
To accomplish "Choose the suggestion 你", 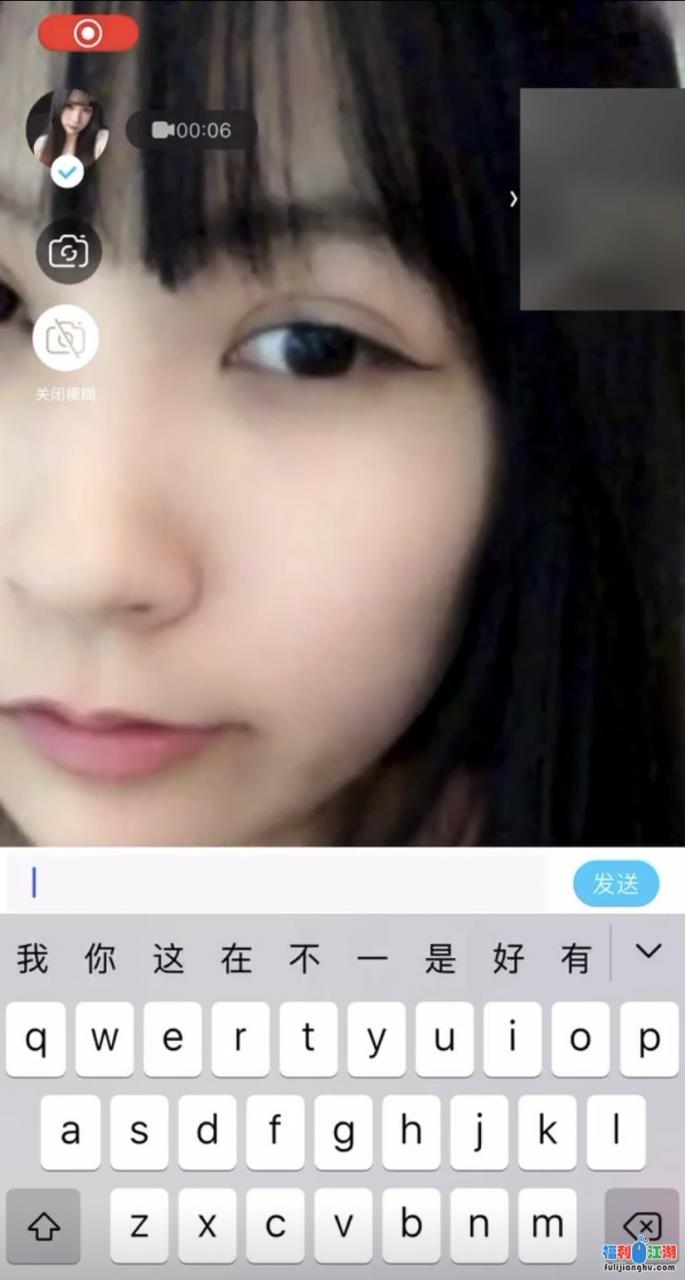I will (100, 960).
